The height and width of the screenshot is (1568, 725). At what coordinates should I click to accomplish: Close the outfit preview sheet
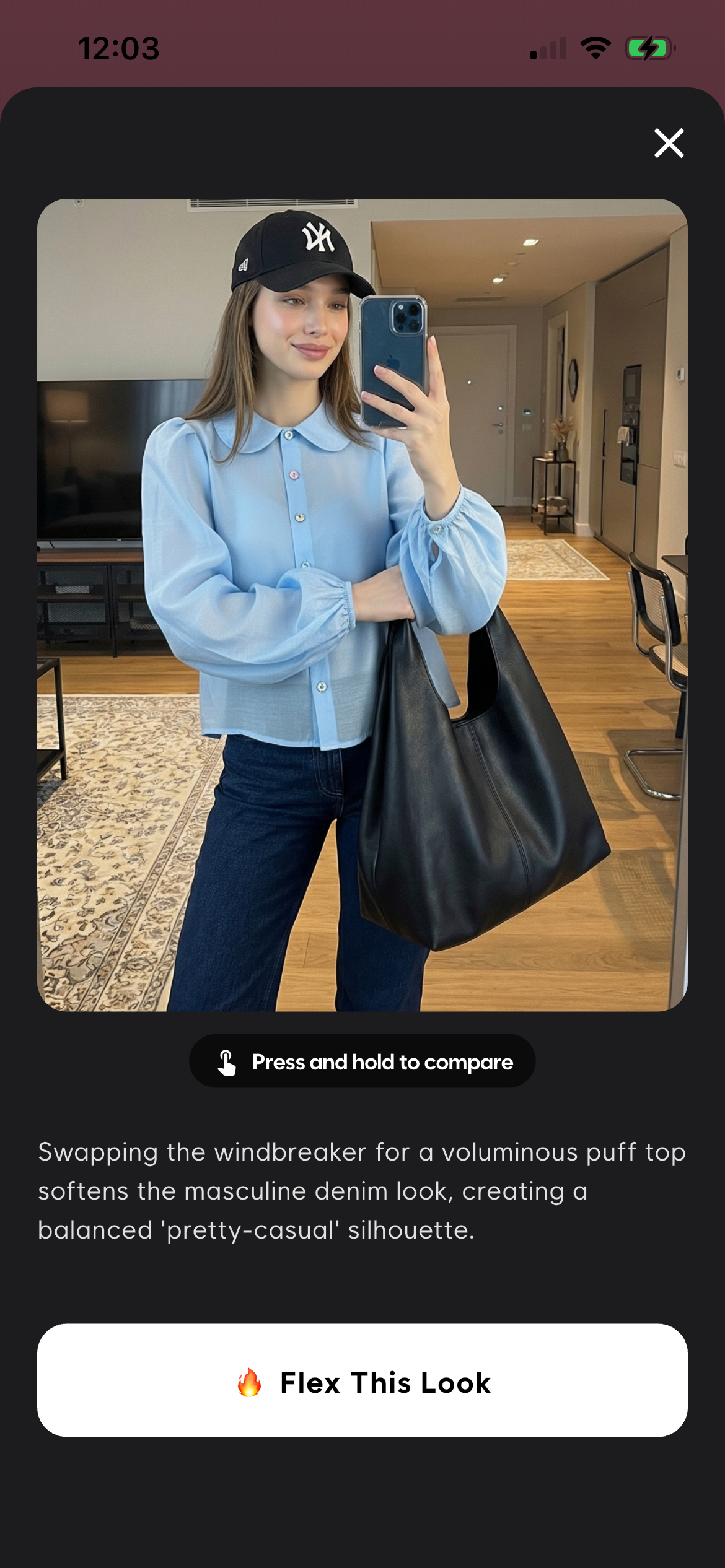point(669,143)
